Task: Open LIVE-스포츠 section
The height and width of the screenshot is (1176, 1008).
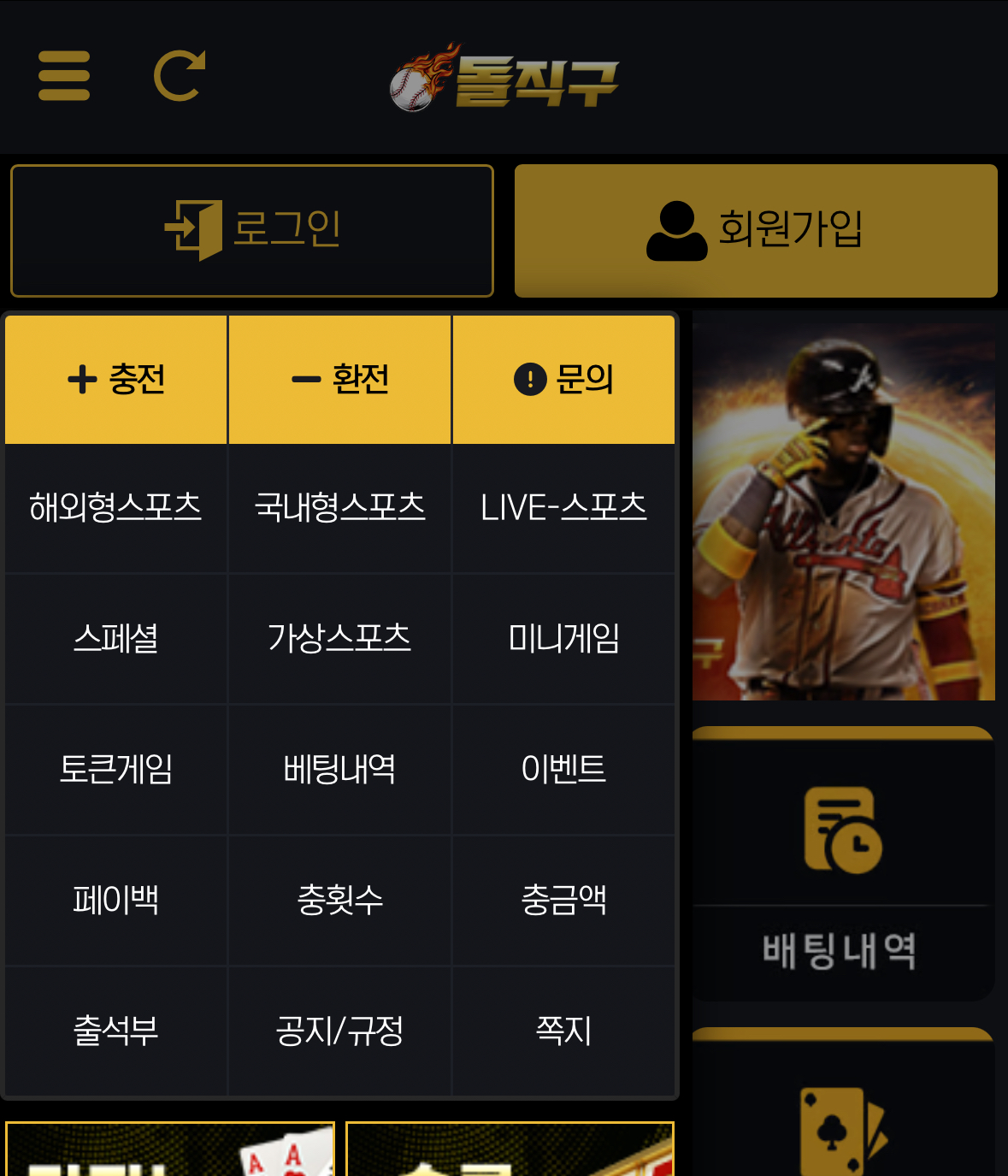Action: coord(563,508)
